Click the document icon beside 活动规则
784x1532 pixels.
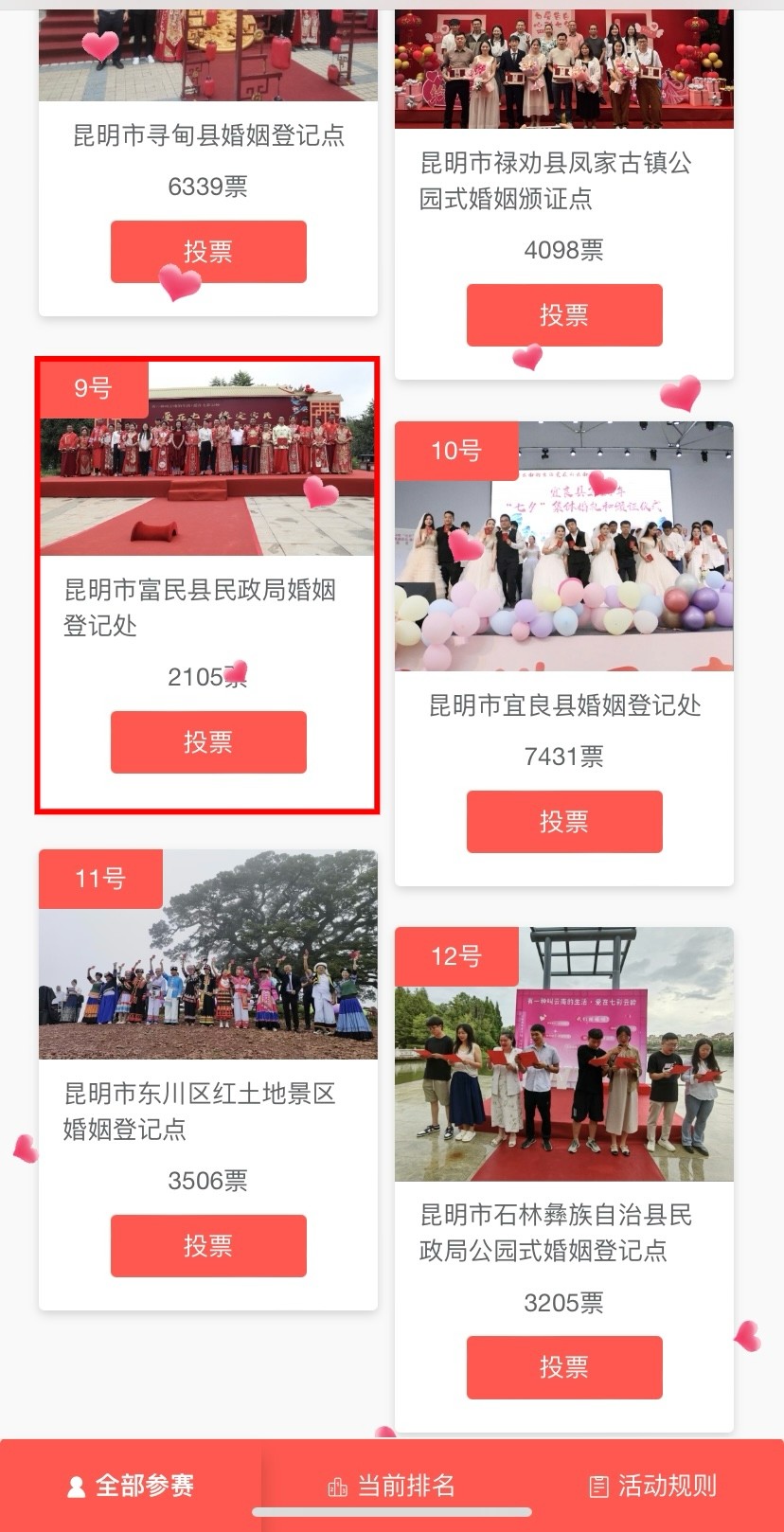[597, 1487]
